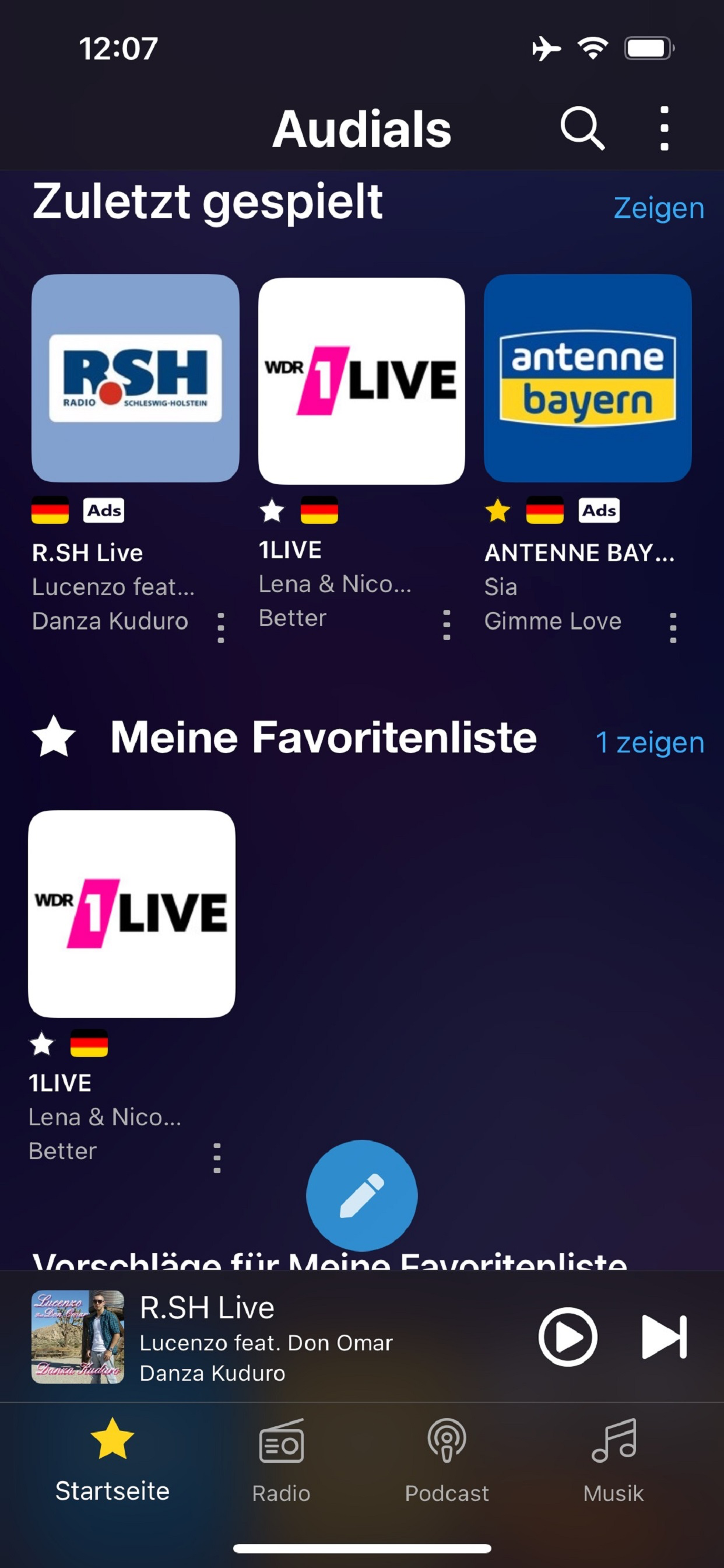
Task: Skip to the next station or track
Action: pos(664,1336)
